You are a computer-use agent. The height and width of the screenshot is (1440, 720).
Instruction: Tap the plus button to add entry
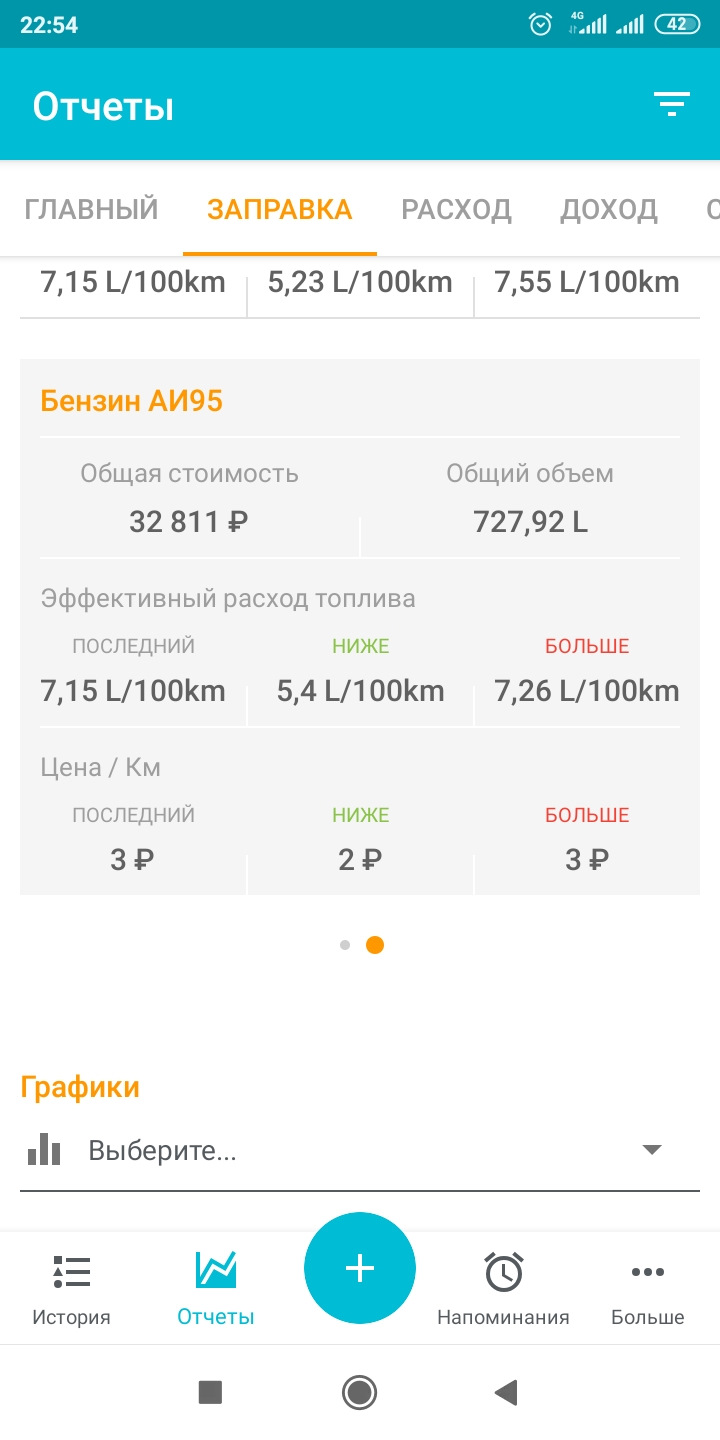click(360, 1268)
